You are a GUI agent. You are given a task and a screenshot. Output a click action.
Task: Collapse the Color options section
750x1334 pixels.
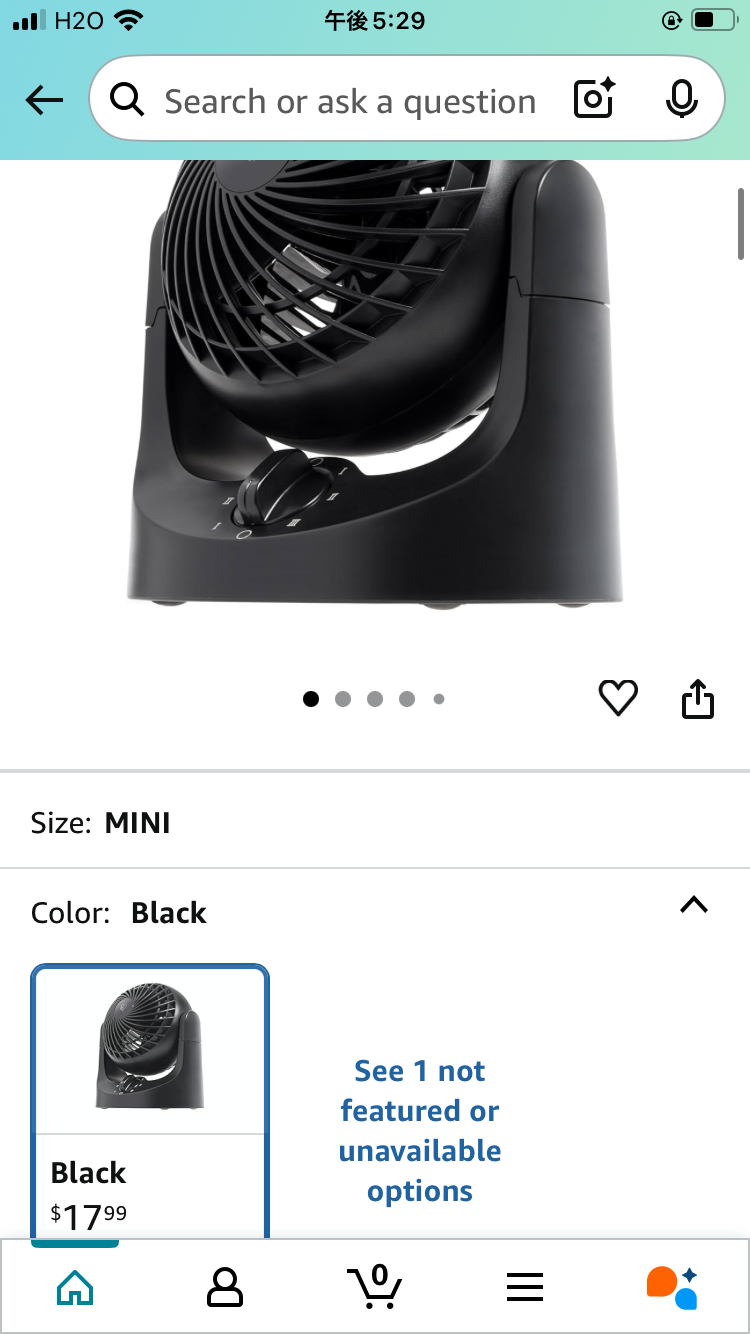point(694,904)
